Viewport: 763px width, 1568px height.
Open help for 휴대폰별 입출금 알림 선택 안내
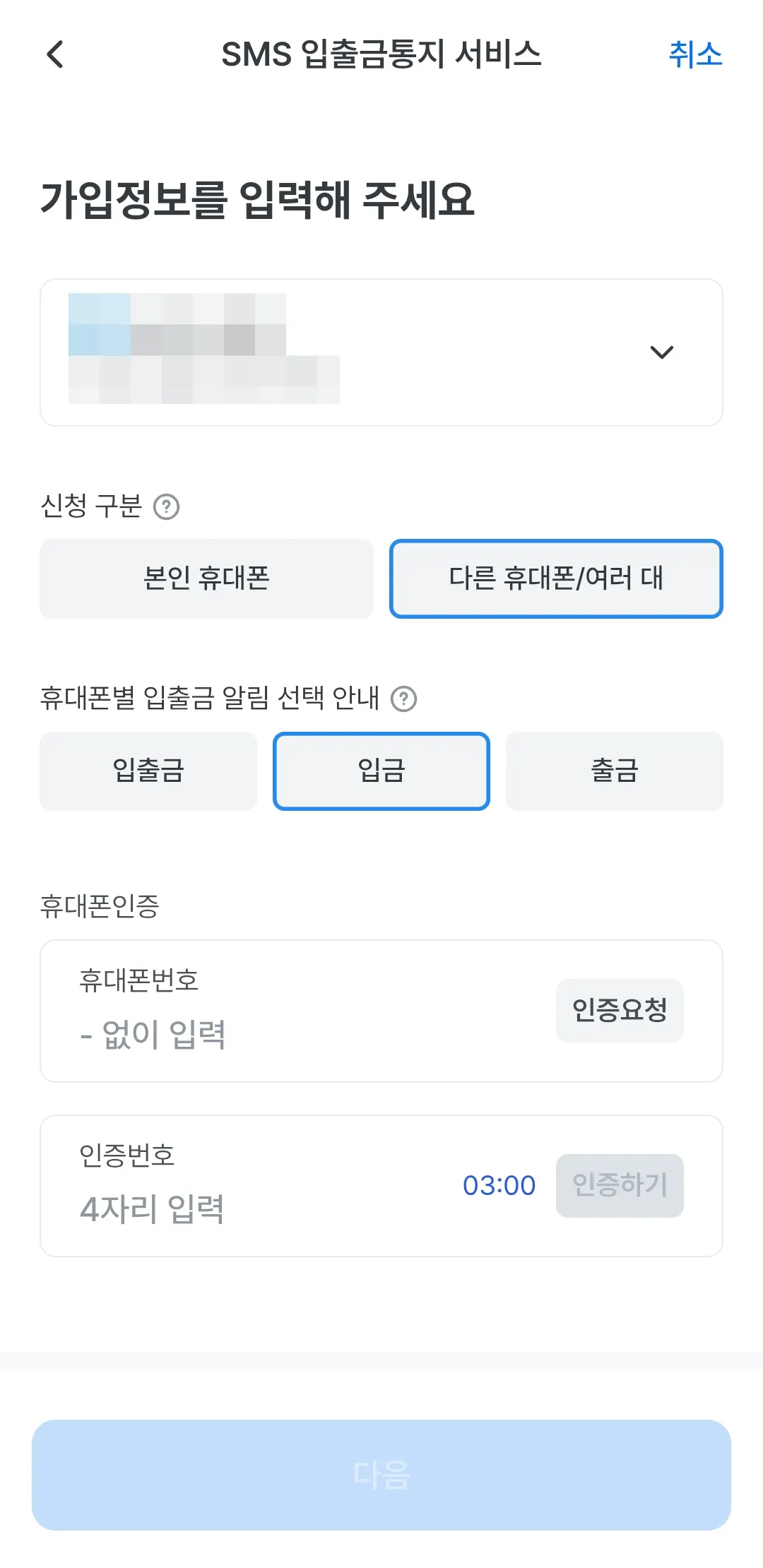click(404, 699)
